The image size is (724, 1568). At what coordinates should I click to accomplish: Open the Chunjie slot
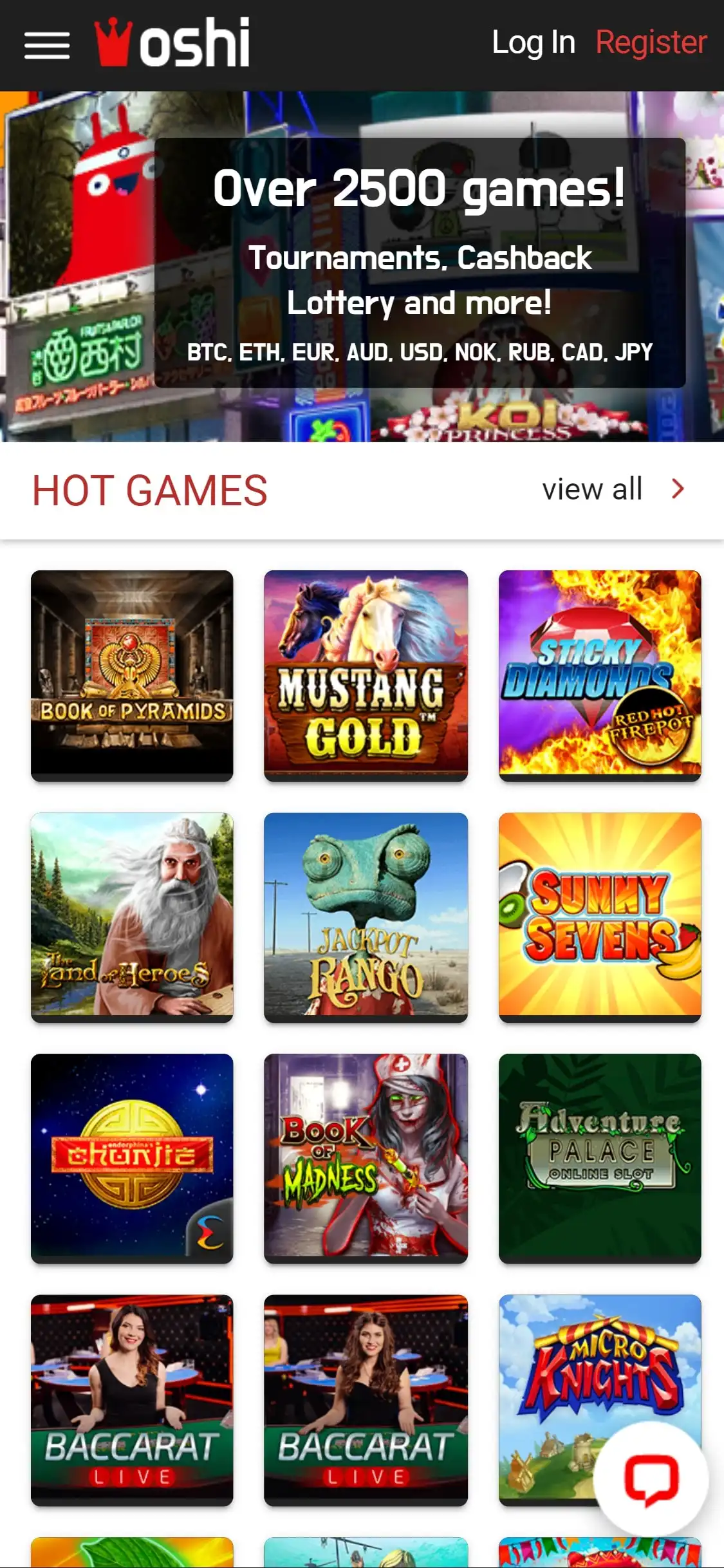click(x=132, y=1157)
